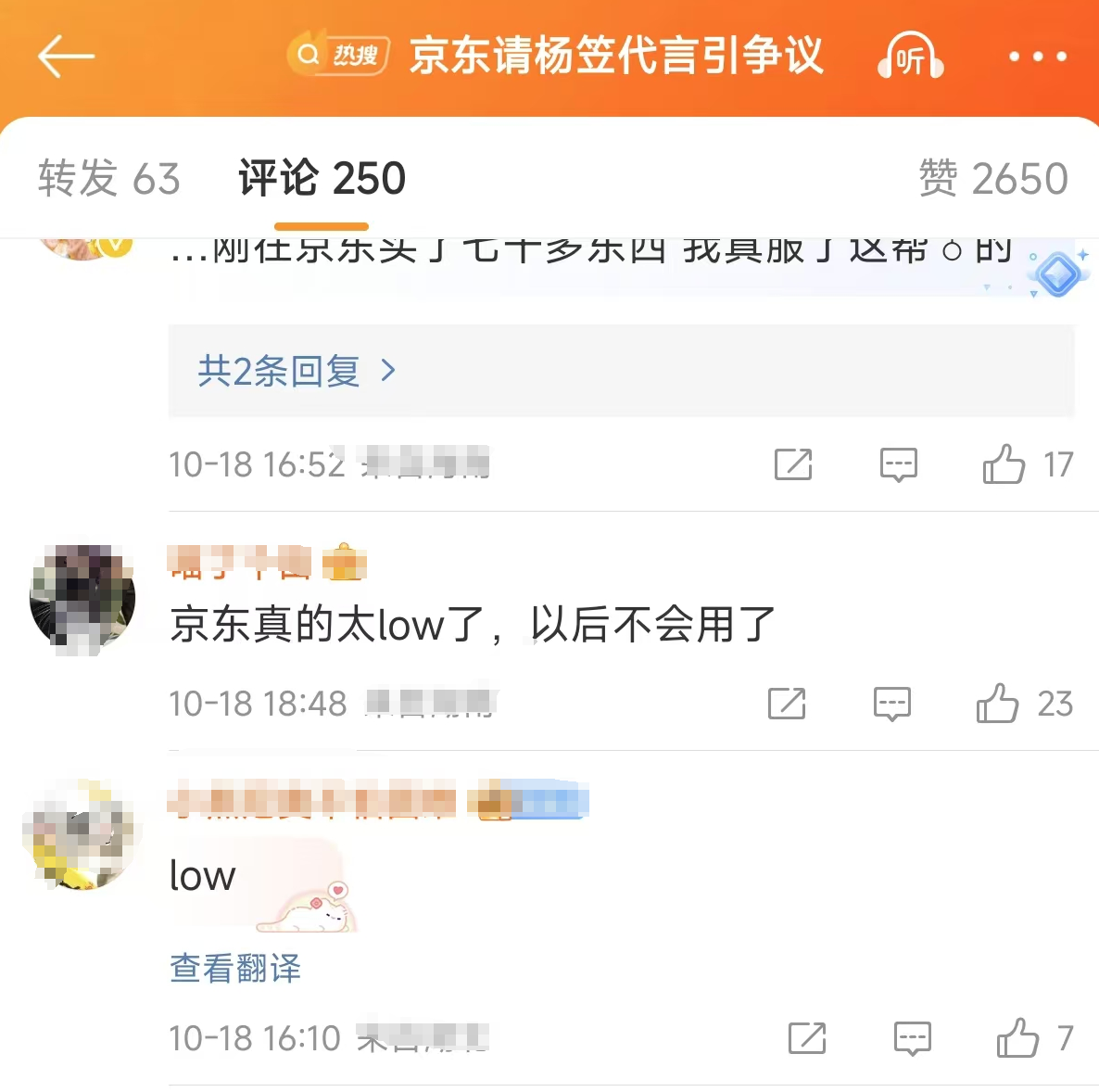Viewport: 1099px width, 1092px height.
Task: Reply to the comment posted at 10-18 16:10
Action: tap(912, 1038)
